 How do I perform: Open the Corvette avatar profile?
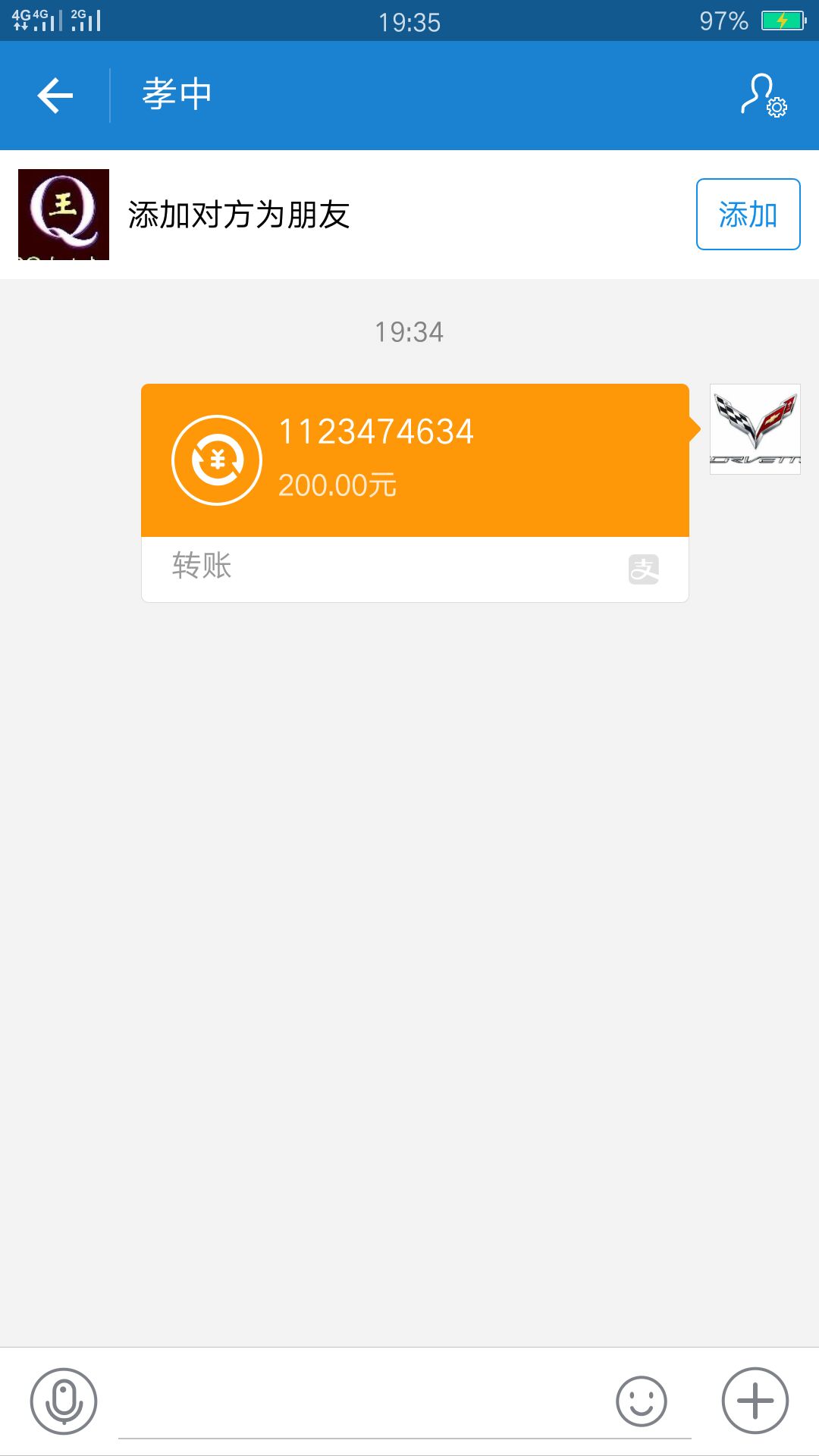755,429
